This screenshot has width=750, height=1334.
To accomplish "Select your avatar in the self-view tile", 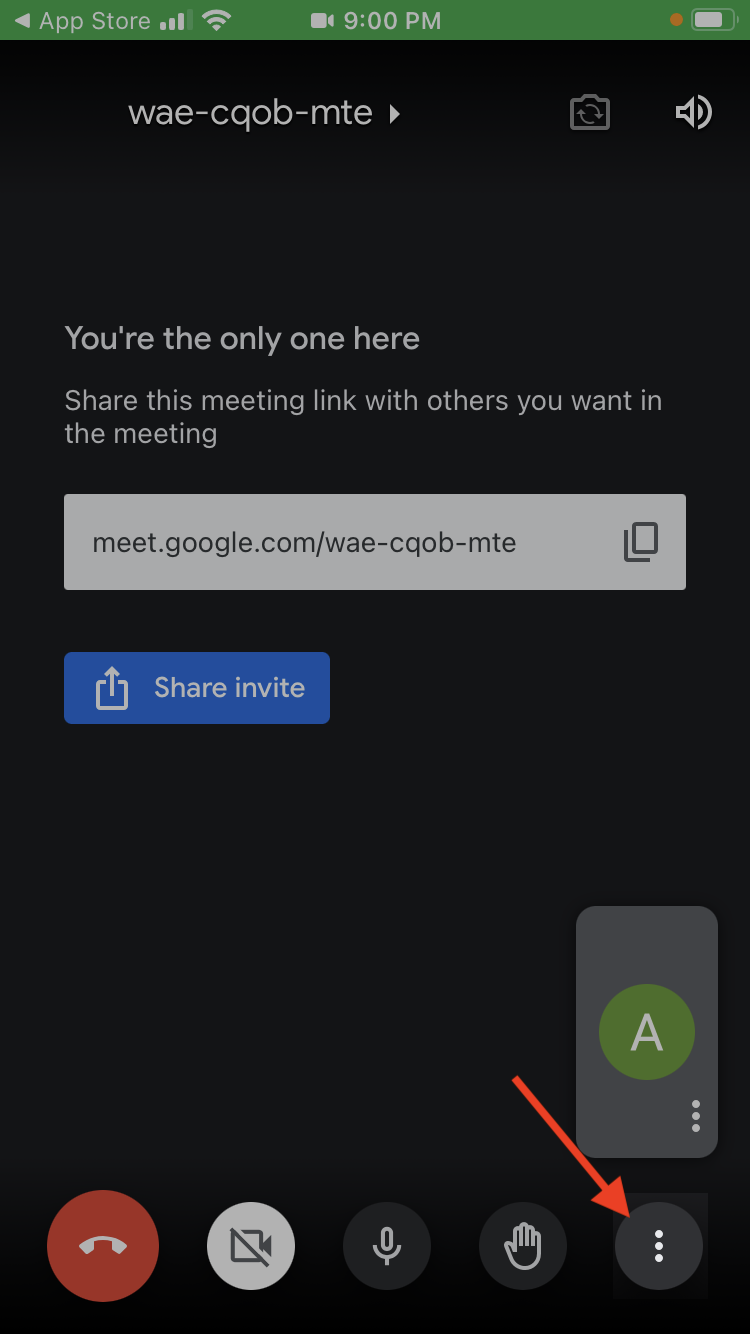I will coord(646,1031).
